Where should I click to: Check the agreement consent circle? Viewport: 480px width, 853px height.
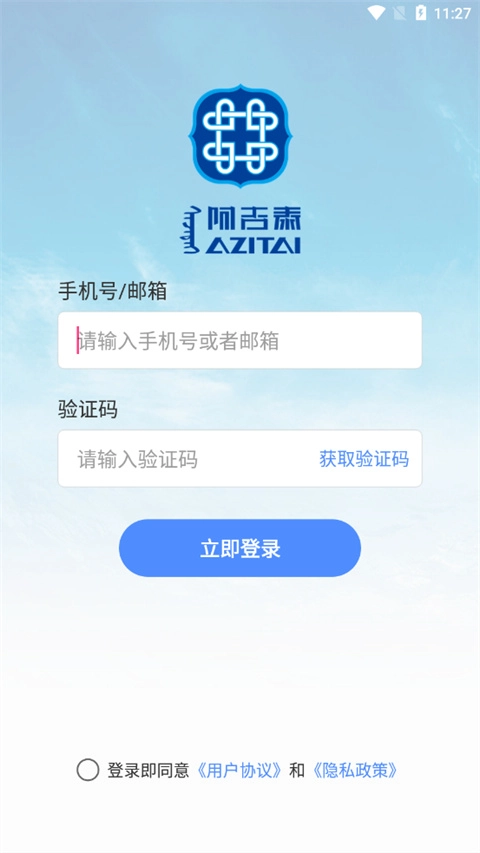[88, 770]
